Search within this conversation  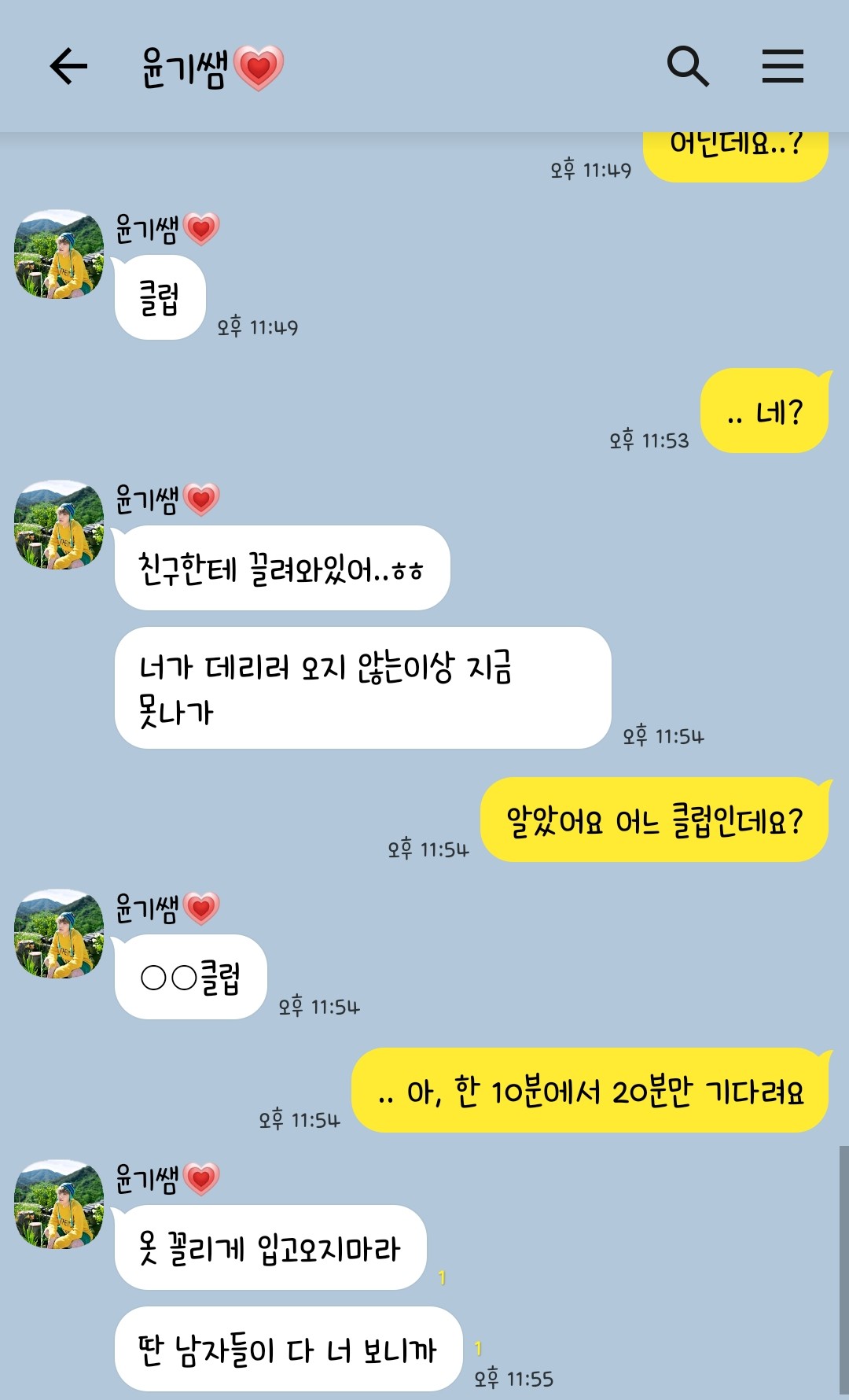click(688, 66)
